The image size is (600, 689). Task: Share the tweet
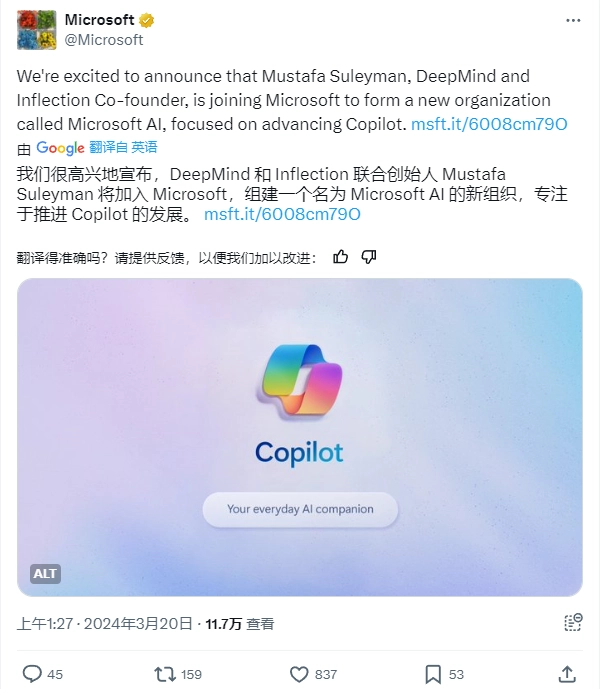point(566,673)
